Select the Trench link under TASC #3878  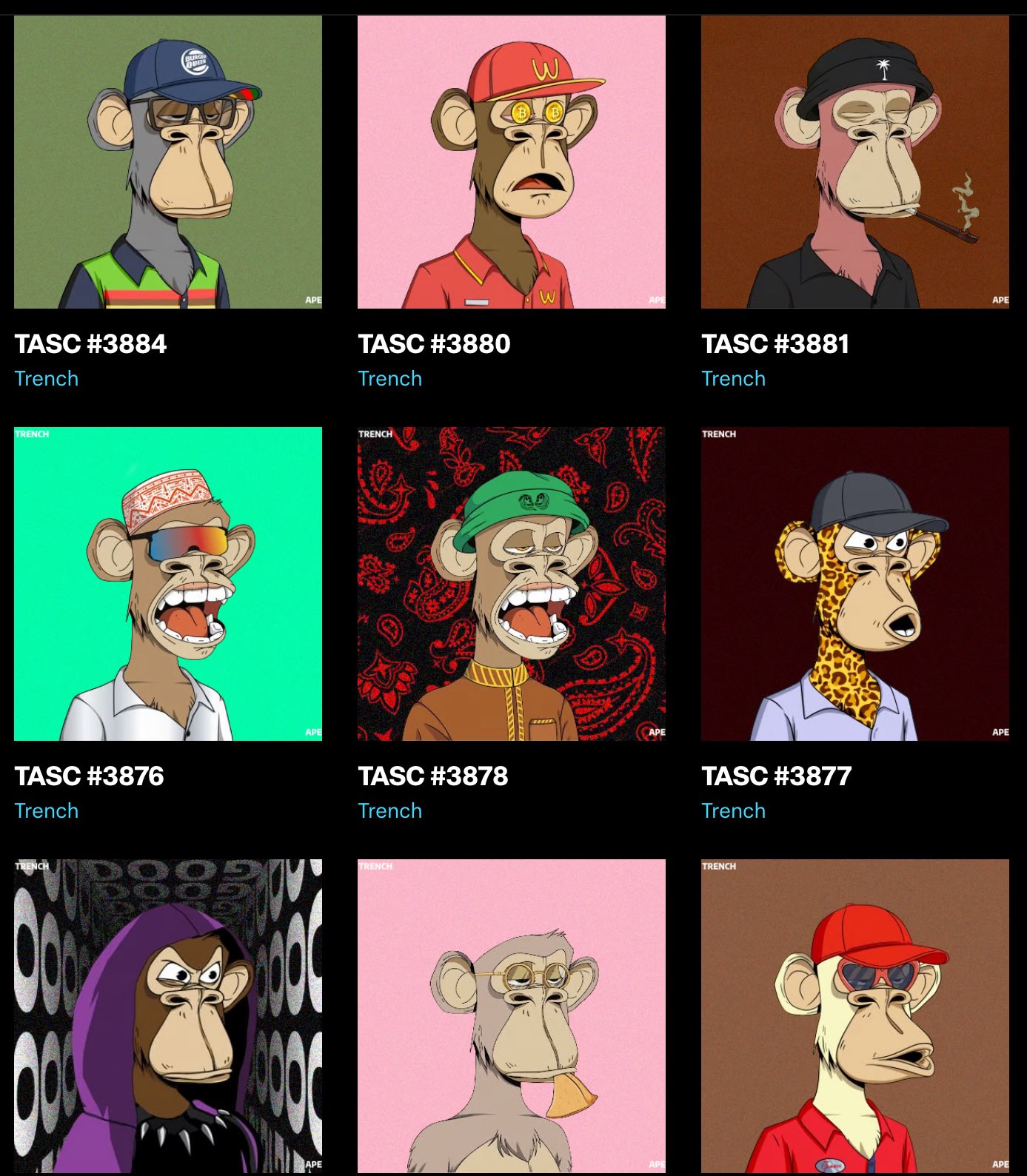pos(390,810)
